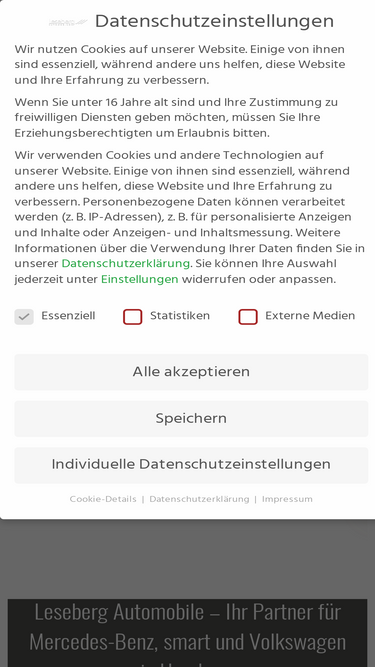Open the footer Datenschutzerklärung link
The width and height of the screenshot is (375, 667).
199,499
